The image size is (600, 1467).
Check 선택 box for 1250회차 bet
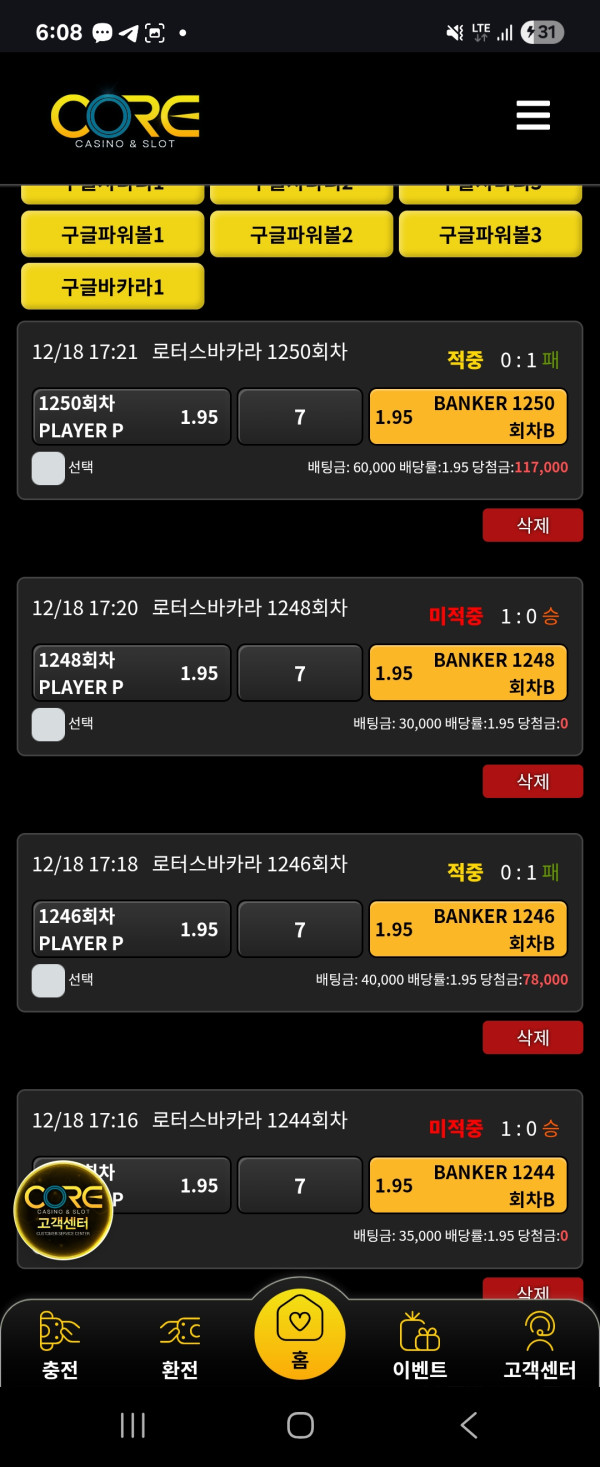48,468
